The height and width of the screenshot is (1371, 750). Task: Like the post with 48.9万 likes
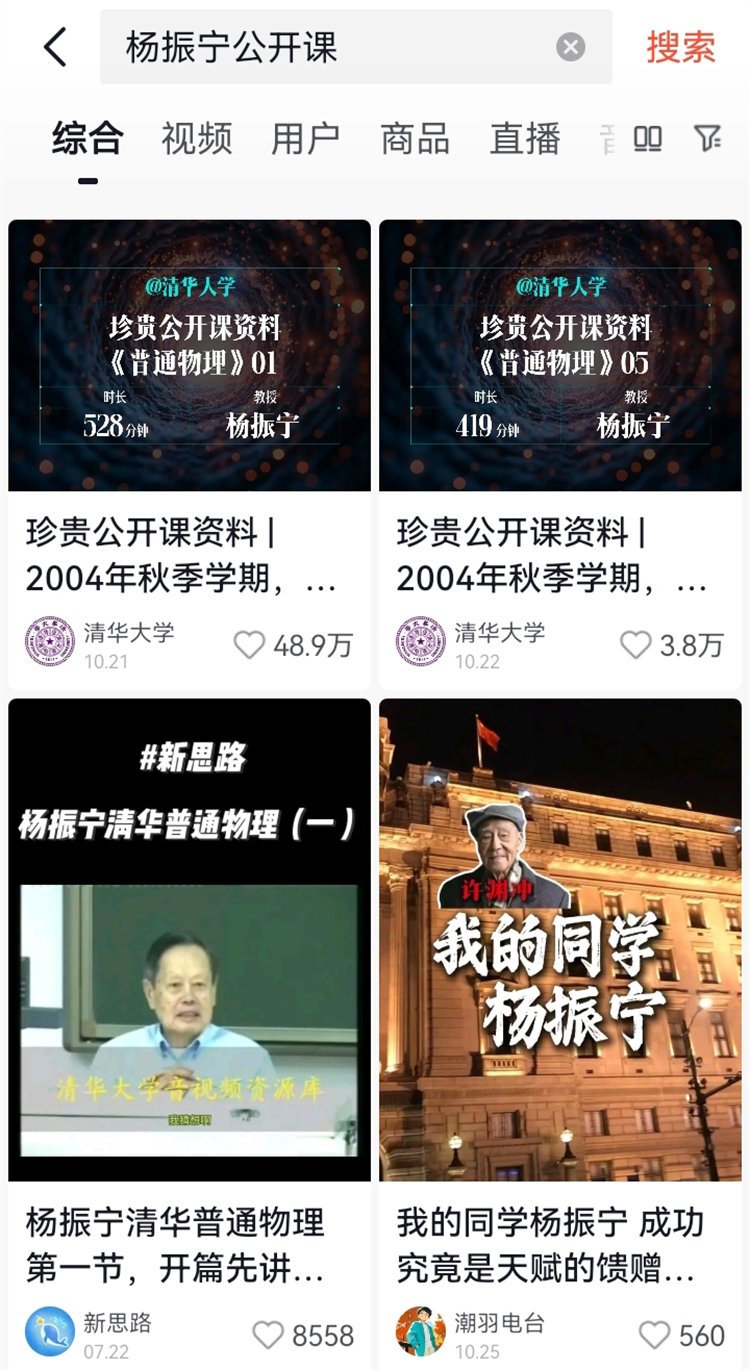click(x=250, y=645)
